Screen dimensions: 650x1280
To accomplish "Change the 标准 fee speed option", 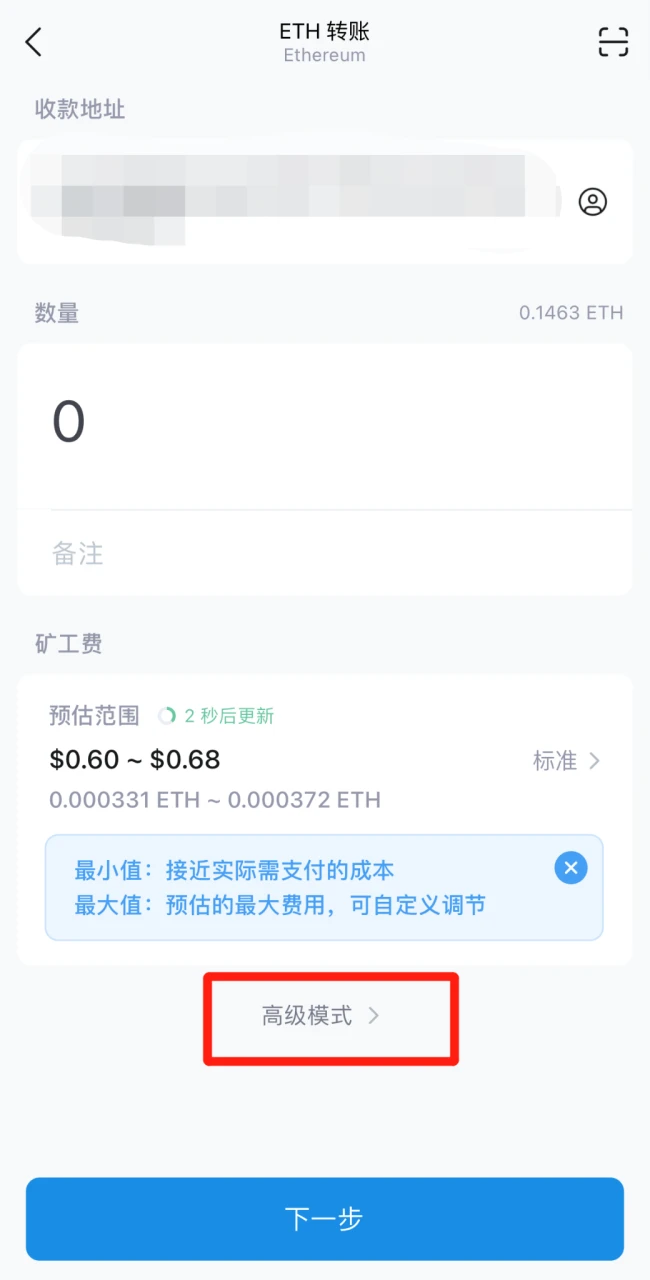I will (x=566, y=761).
